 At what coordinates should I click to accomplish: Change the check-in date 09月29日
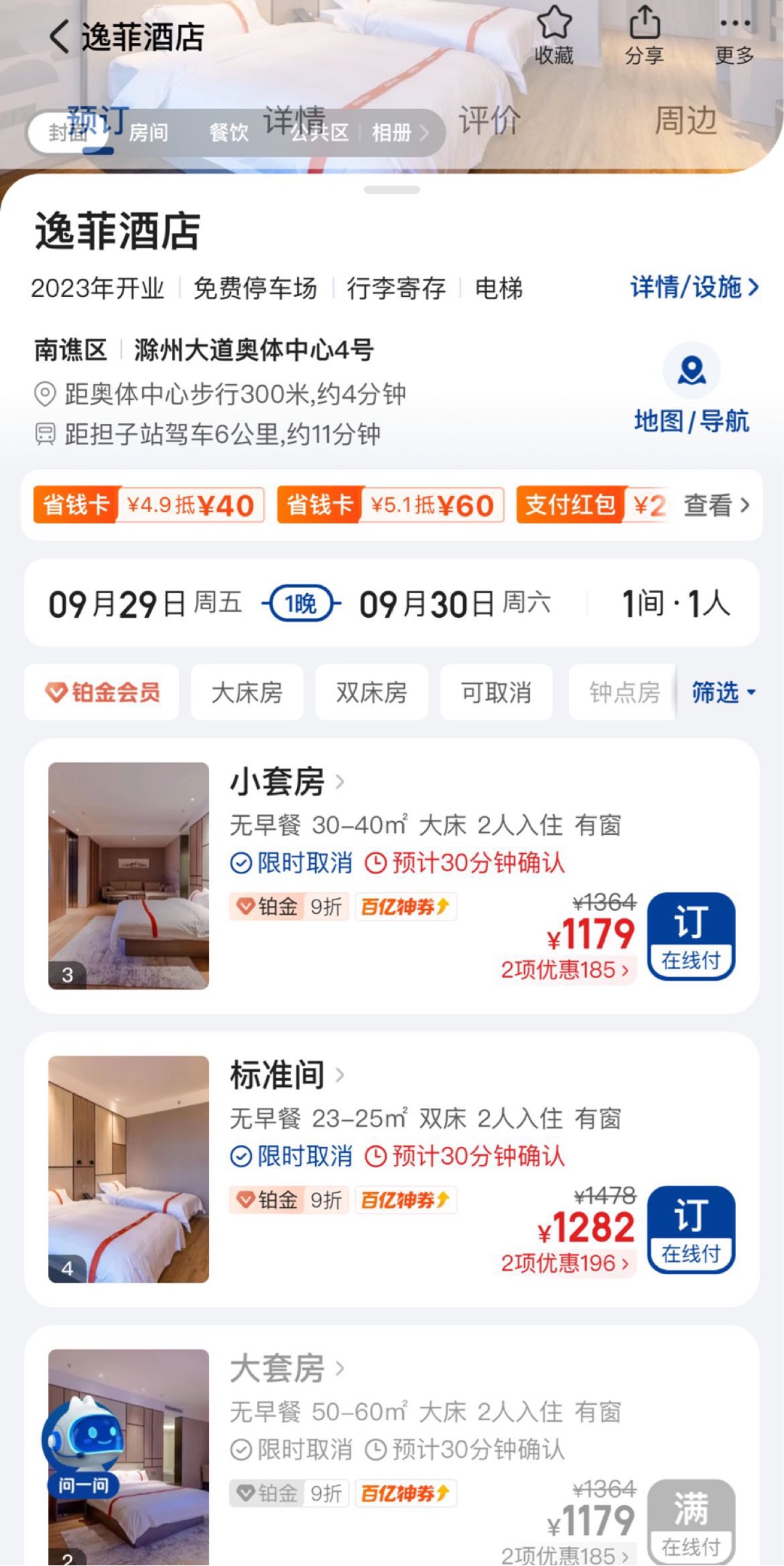coord(144,603)
